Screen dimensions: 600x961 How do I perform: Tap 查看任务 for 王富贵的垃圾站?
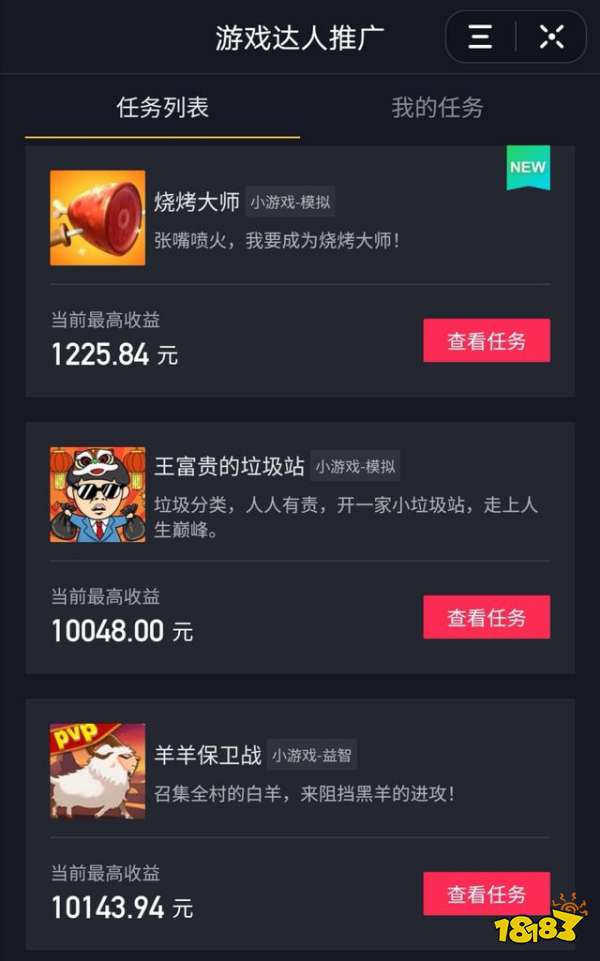click(486, 617)
